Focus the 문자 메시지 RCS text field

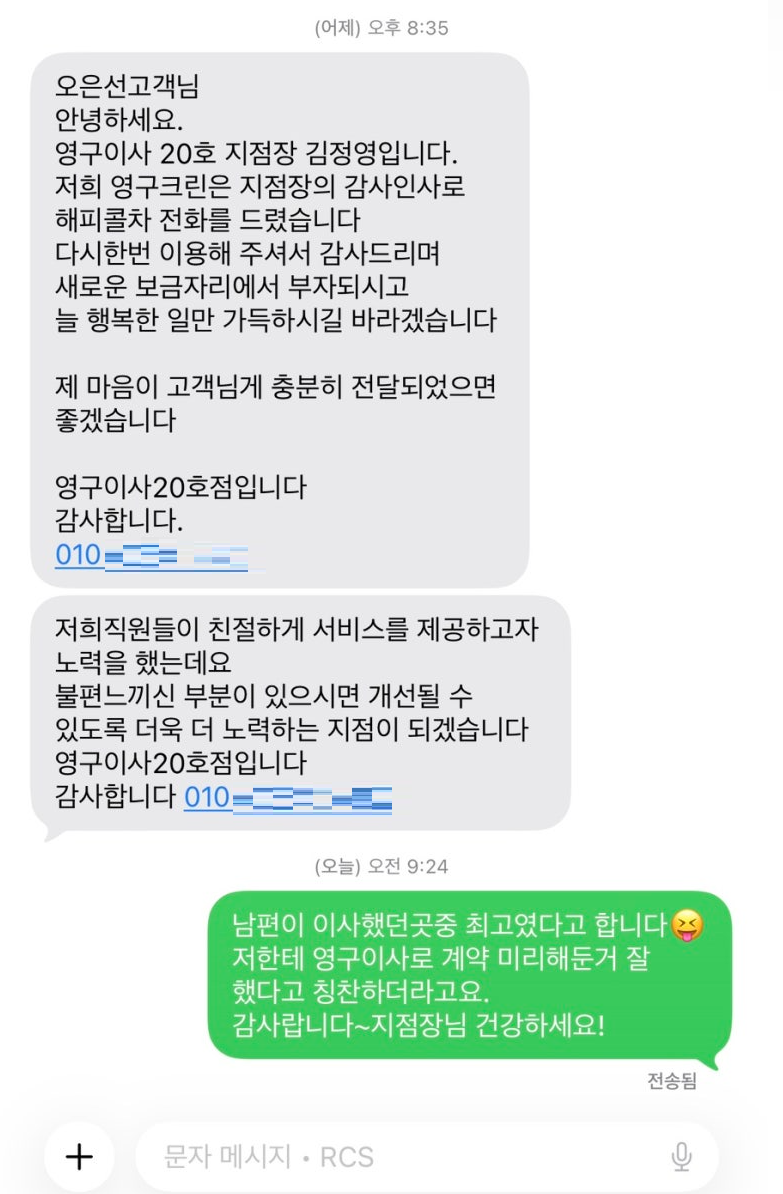pos(400,1157)
